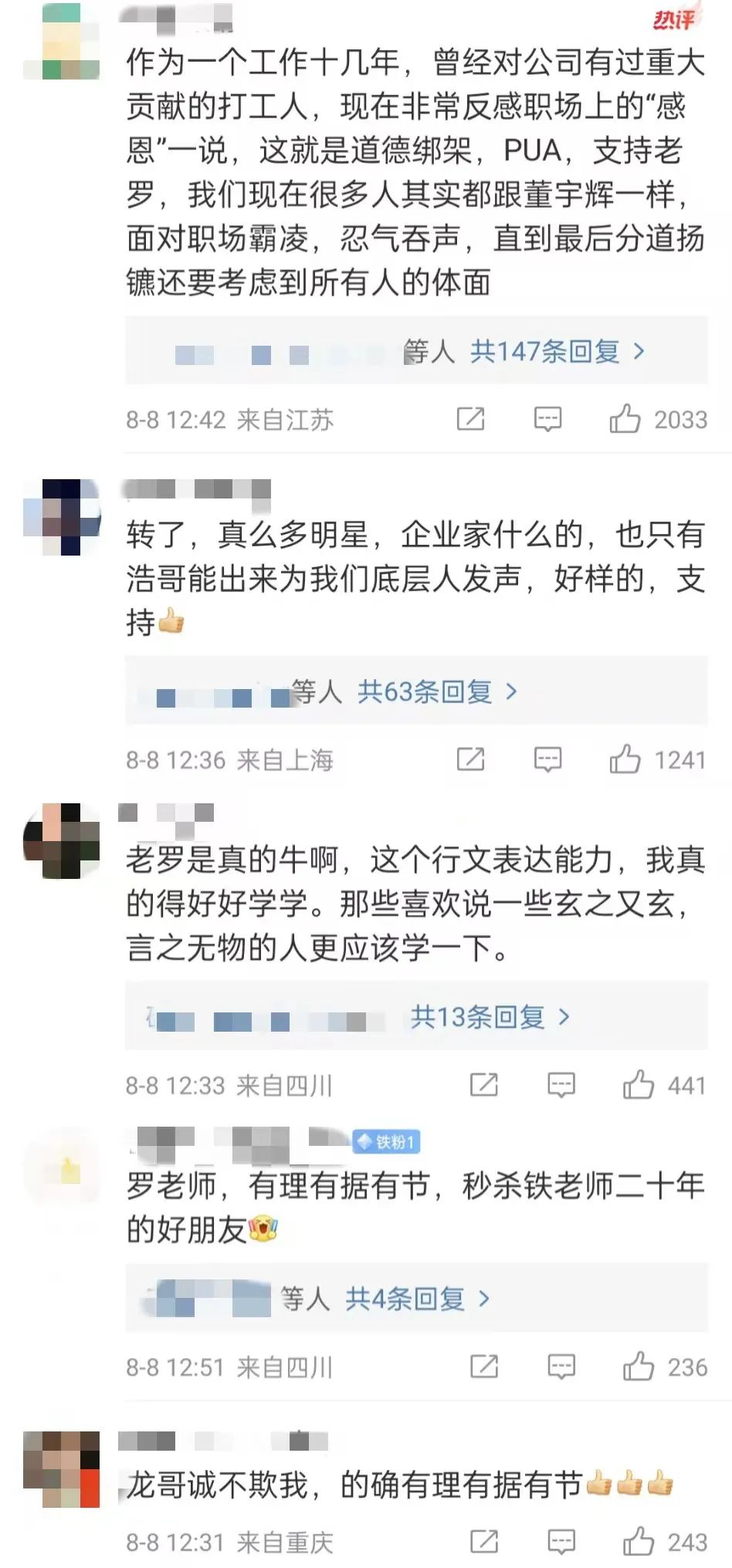Like the comment from 江苏 with 2033 likes
Image resolution: width=732 pixels, height=1568 pixels.
(x=625, y=419)
